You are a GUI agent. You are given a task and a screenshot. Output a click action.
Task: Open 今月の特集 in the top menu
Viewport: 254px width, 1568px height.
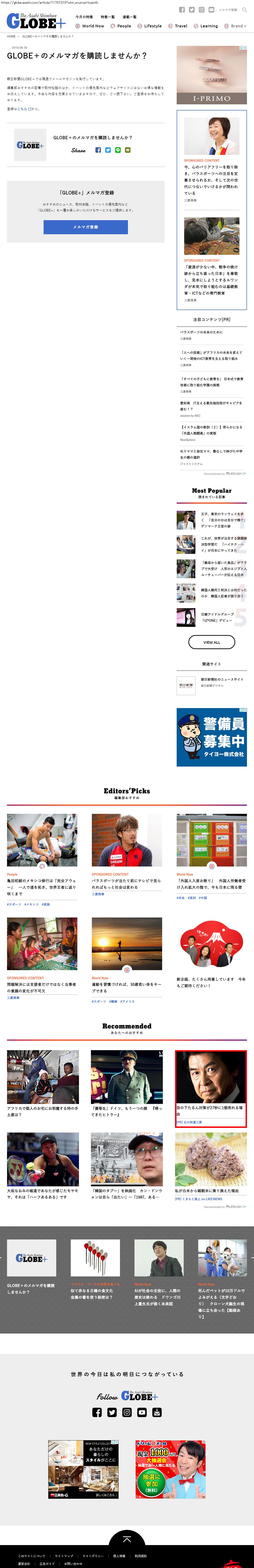pyautogui.click(x=84, y=17)
